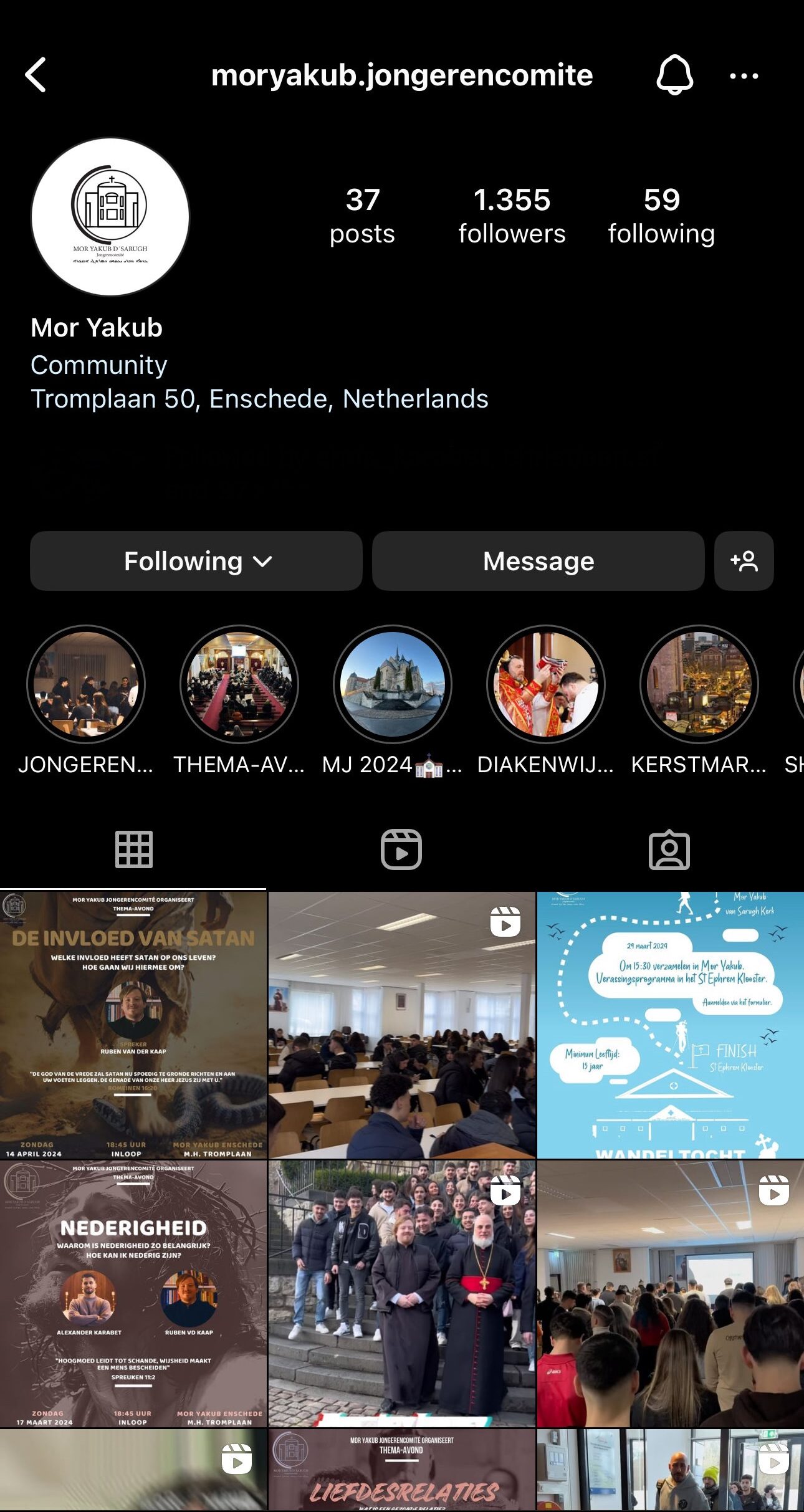Go back using the top-left arrow
Image resolution: width=804 pixels, height=1512 pixels.
[36, 75]
